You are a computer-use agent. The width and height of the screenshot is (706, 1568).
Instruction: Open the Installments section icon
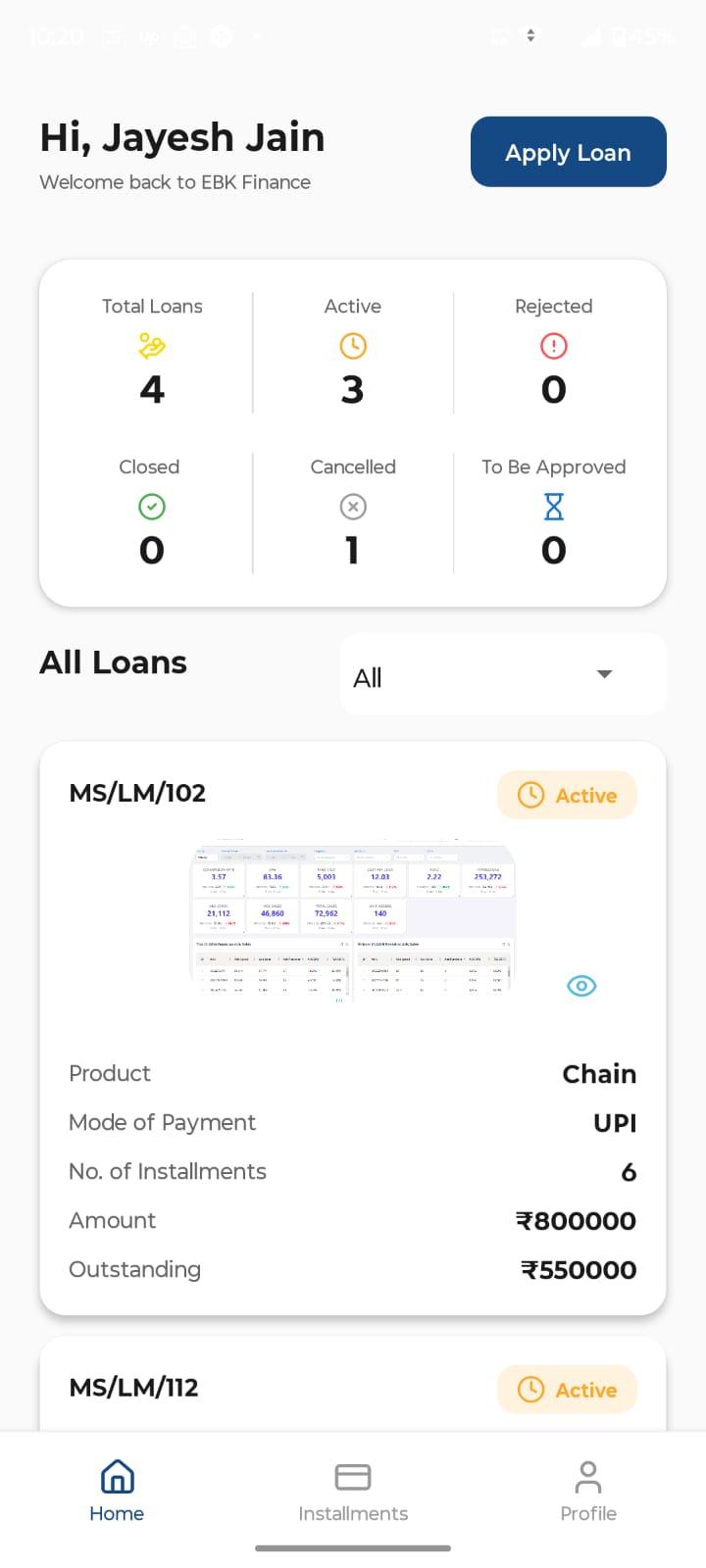pyautogui.click(x=352, y=1476)
